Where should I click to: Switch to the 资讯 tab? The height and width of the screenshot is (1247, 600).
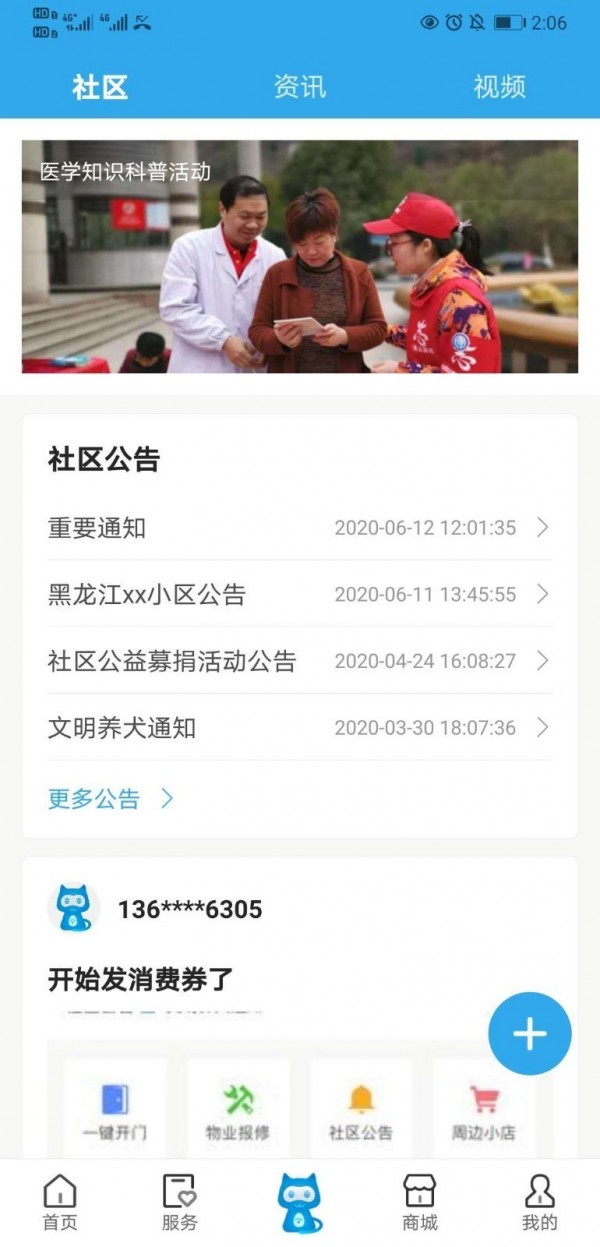pyautogui.click(x=300, y=87)
